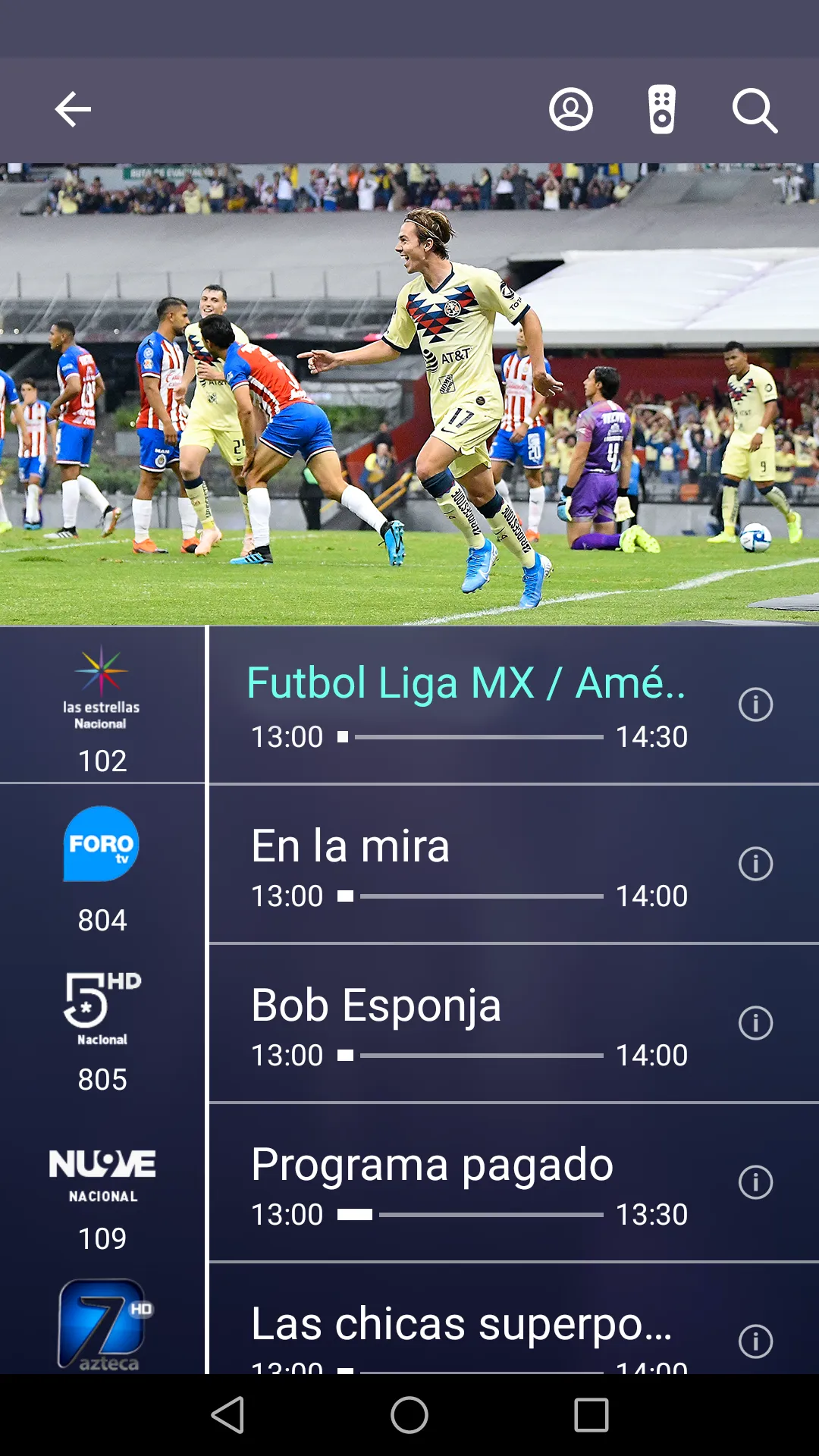819x1456 pixels.
Task: Play the football match video preview
Action: coord(409,394)
